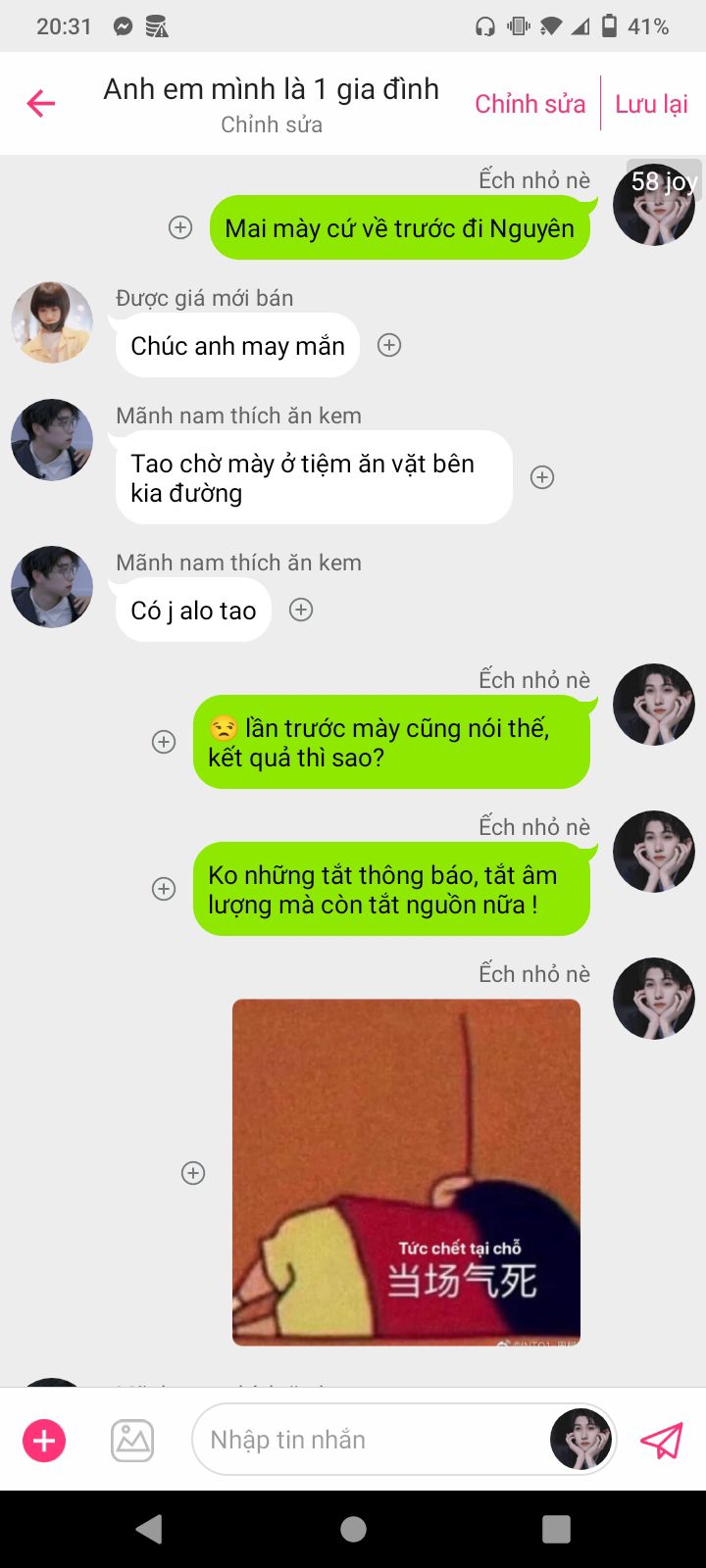The image size is (706, 1568).
Task: Tap the sender avatar inside the message field
Action: 580,1440
